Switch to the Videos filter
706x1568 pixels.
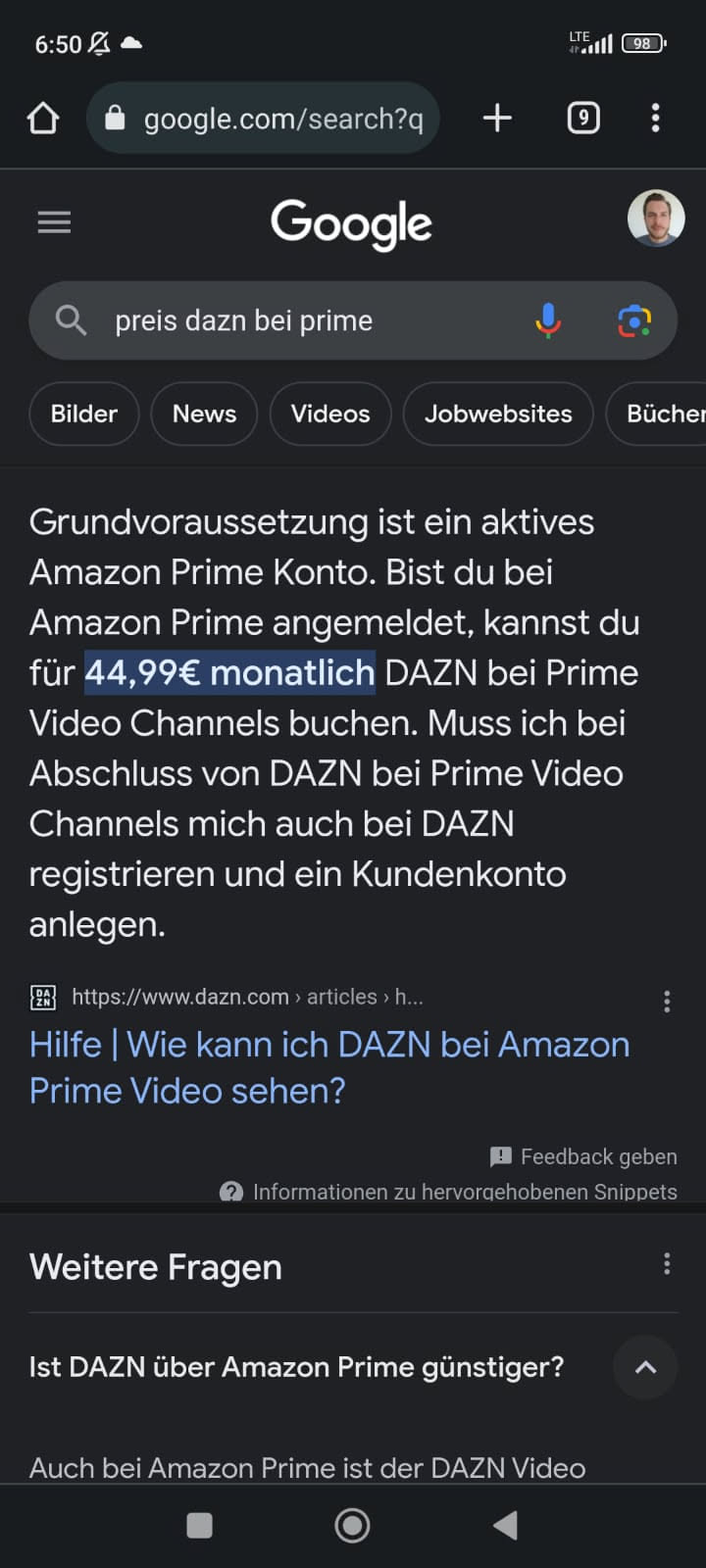pos(330,414)
